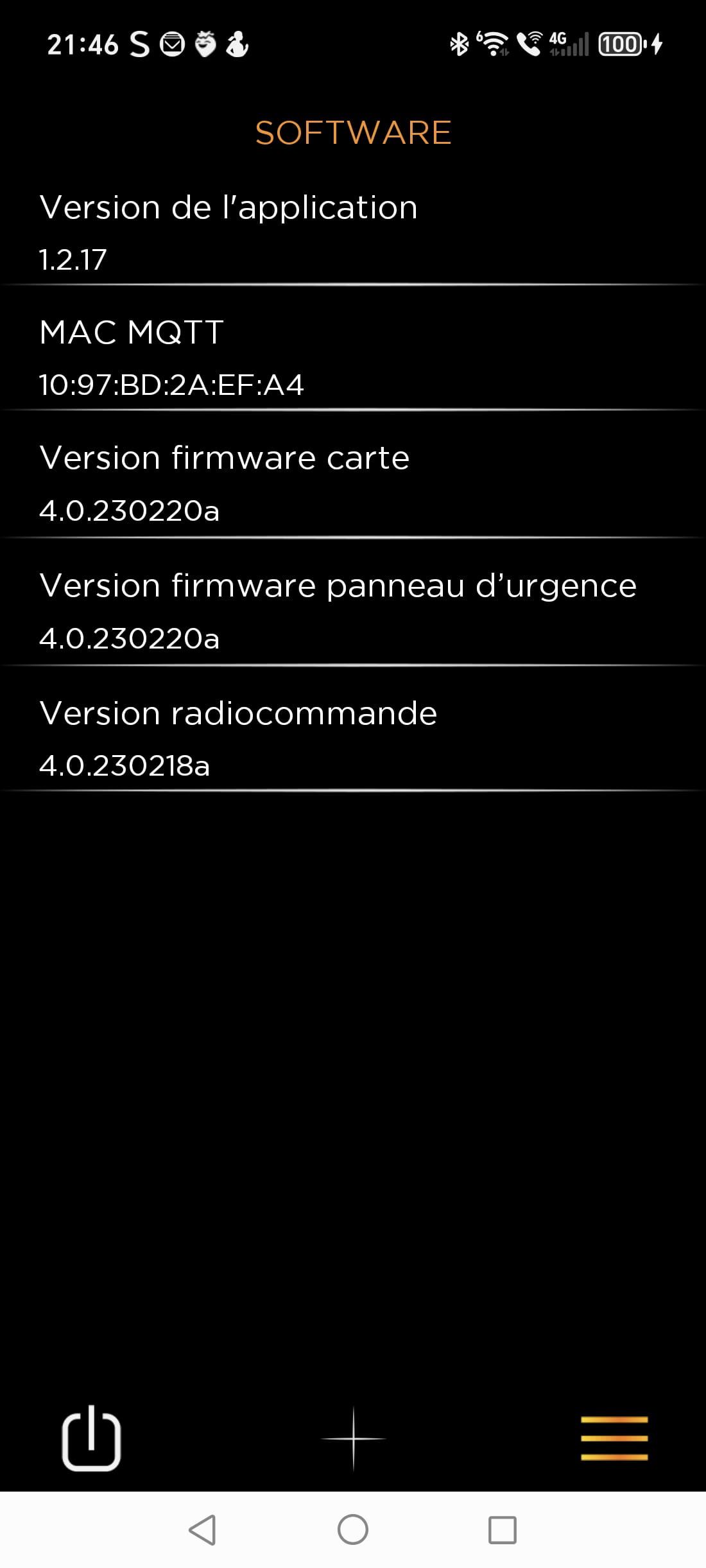Tap the plus icon in the bottom bar
The height and width of the screenshot is (1568, 706).
point(353,1438)
